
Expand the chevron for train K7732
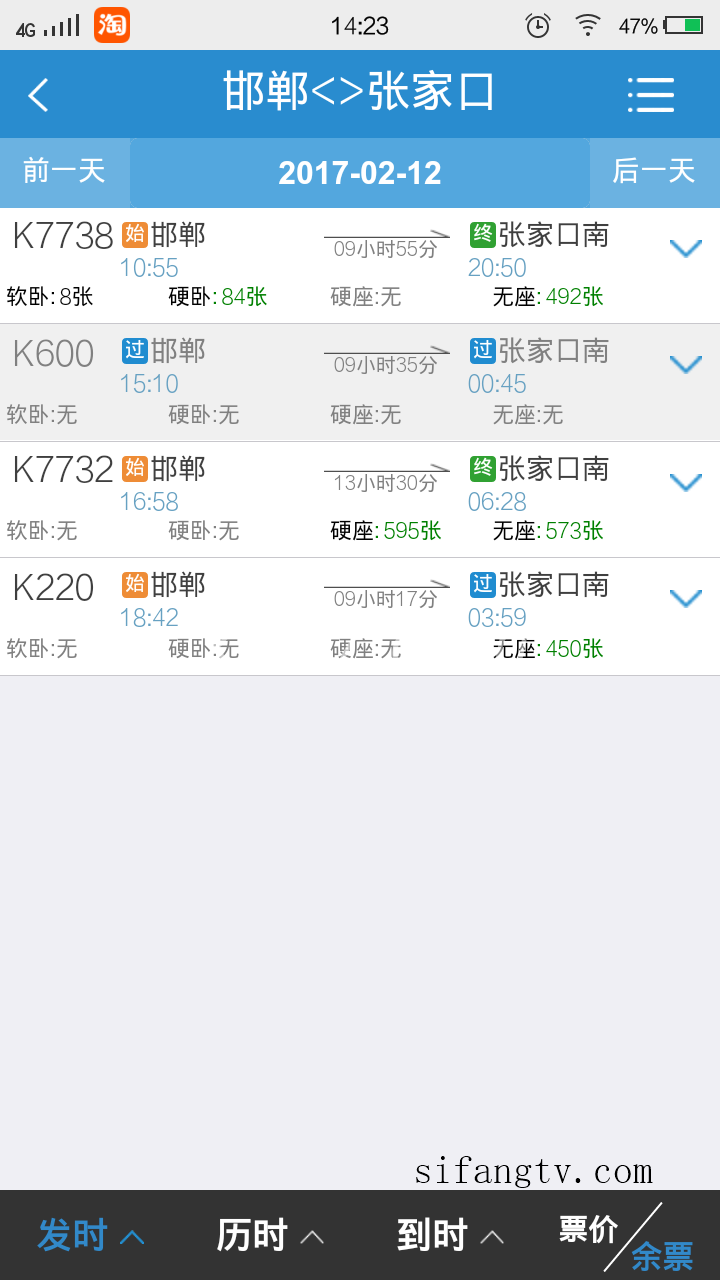coord(685,482)
